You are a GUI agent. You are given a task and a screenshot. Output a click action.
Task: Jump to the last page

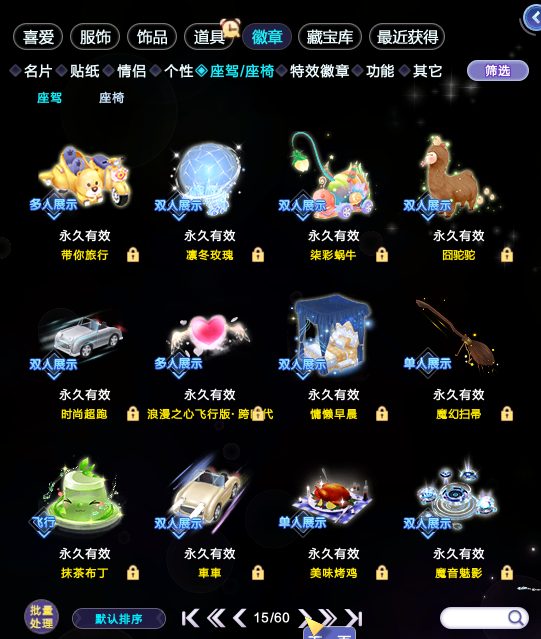pos(354,618)
